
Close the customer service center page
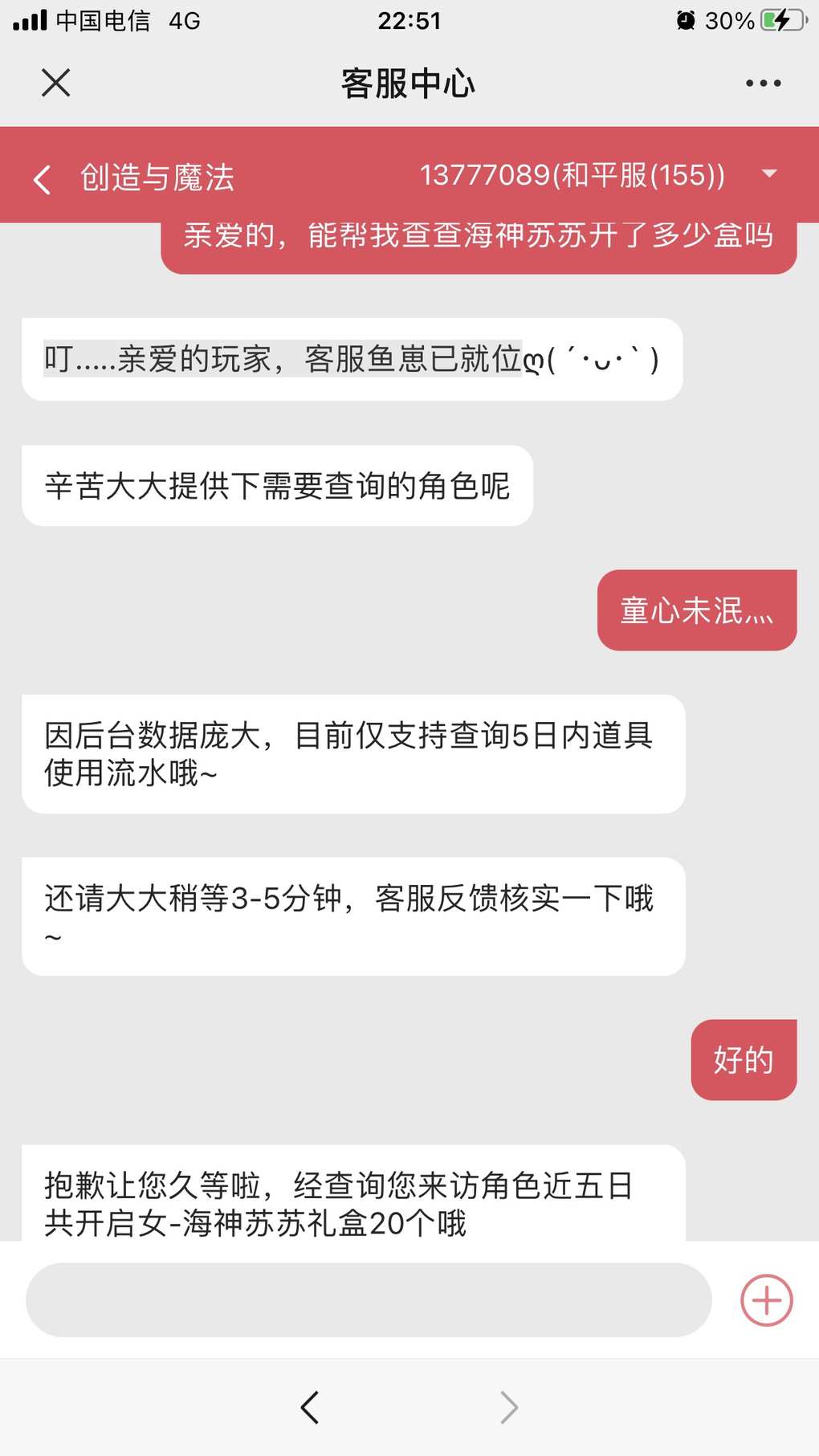(56, 83)
